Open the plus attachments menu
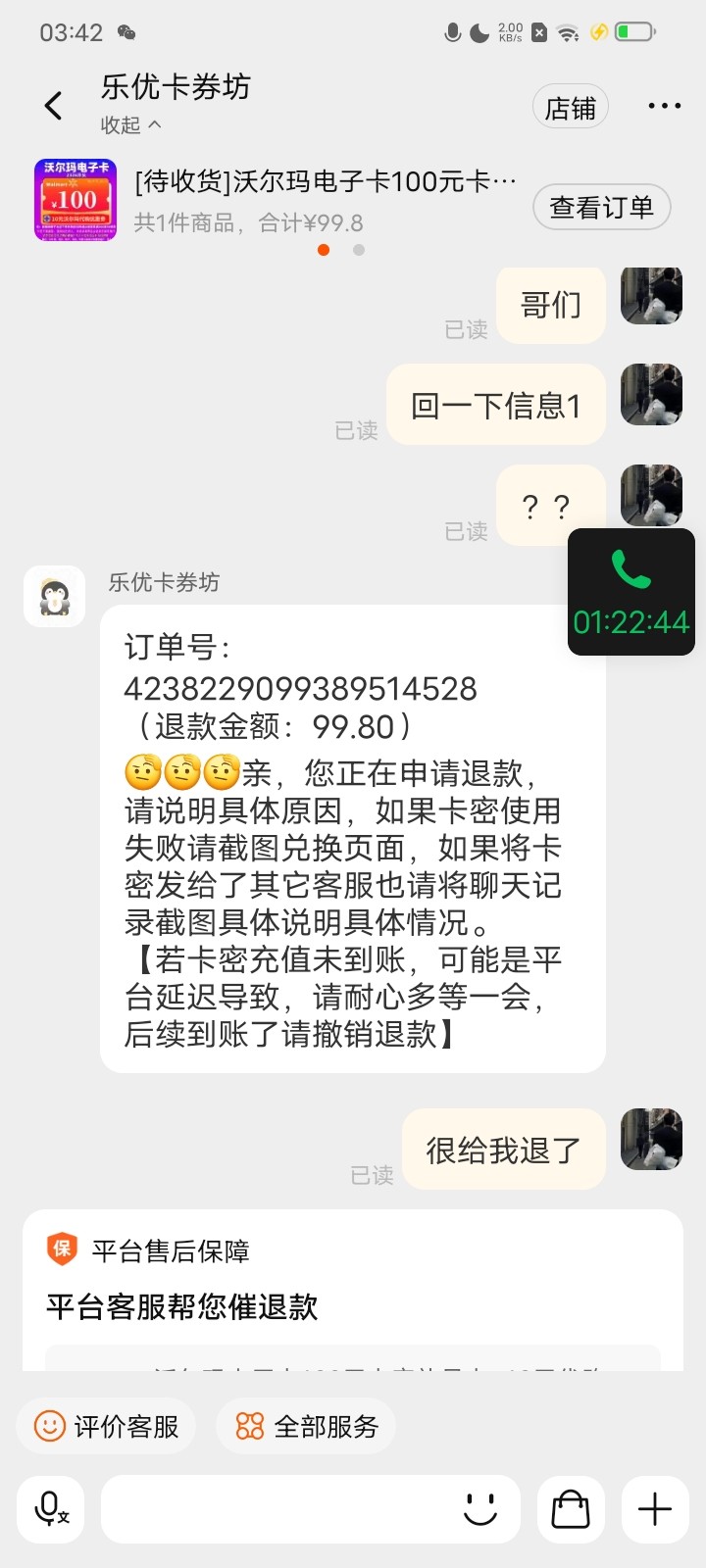 coord(655,1509)
